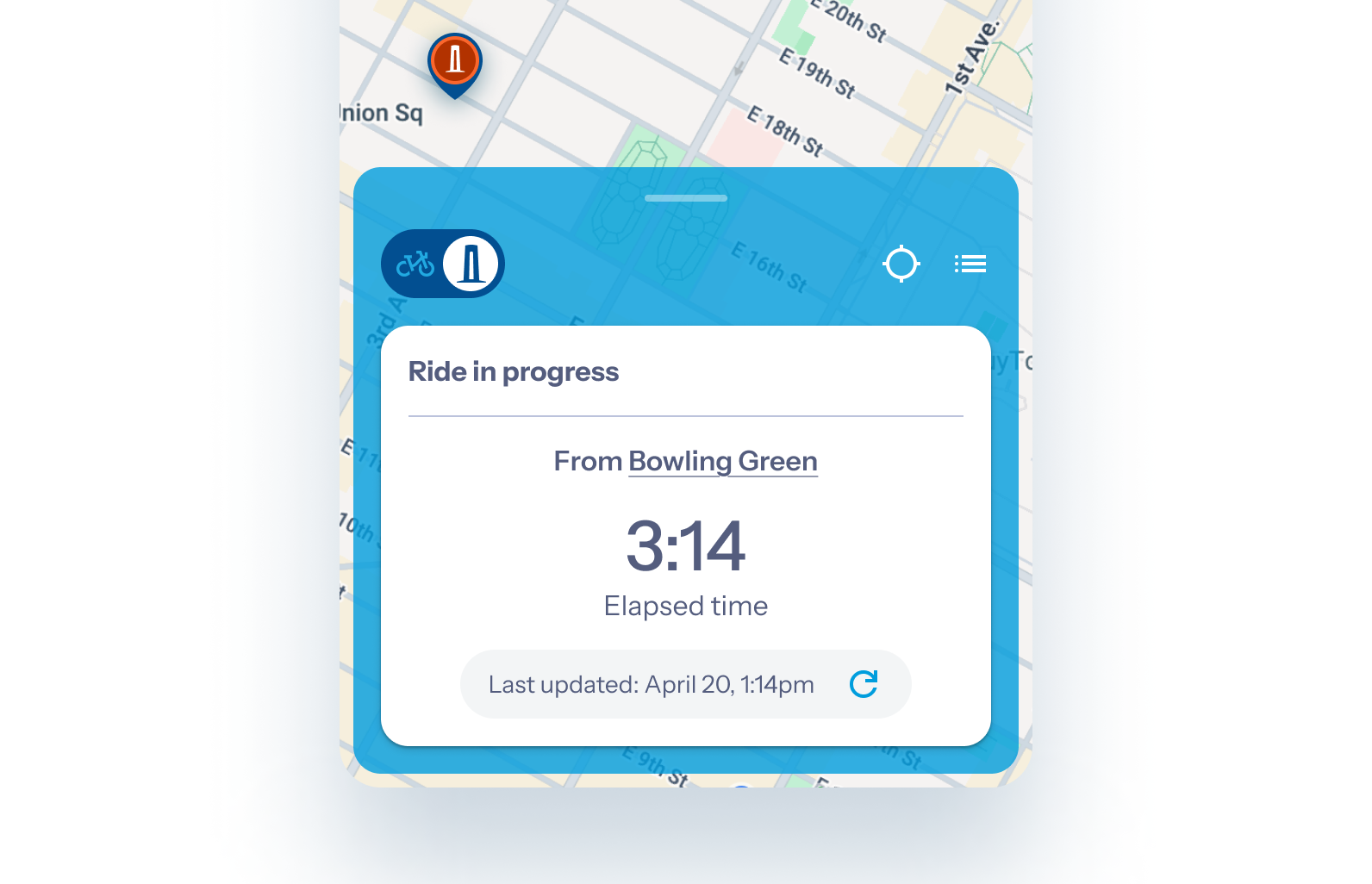Switch toggle to bikes view
The image size is (1372, 884).
(415, 264)
